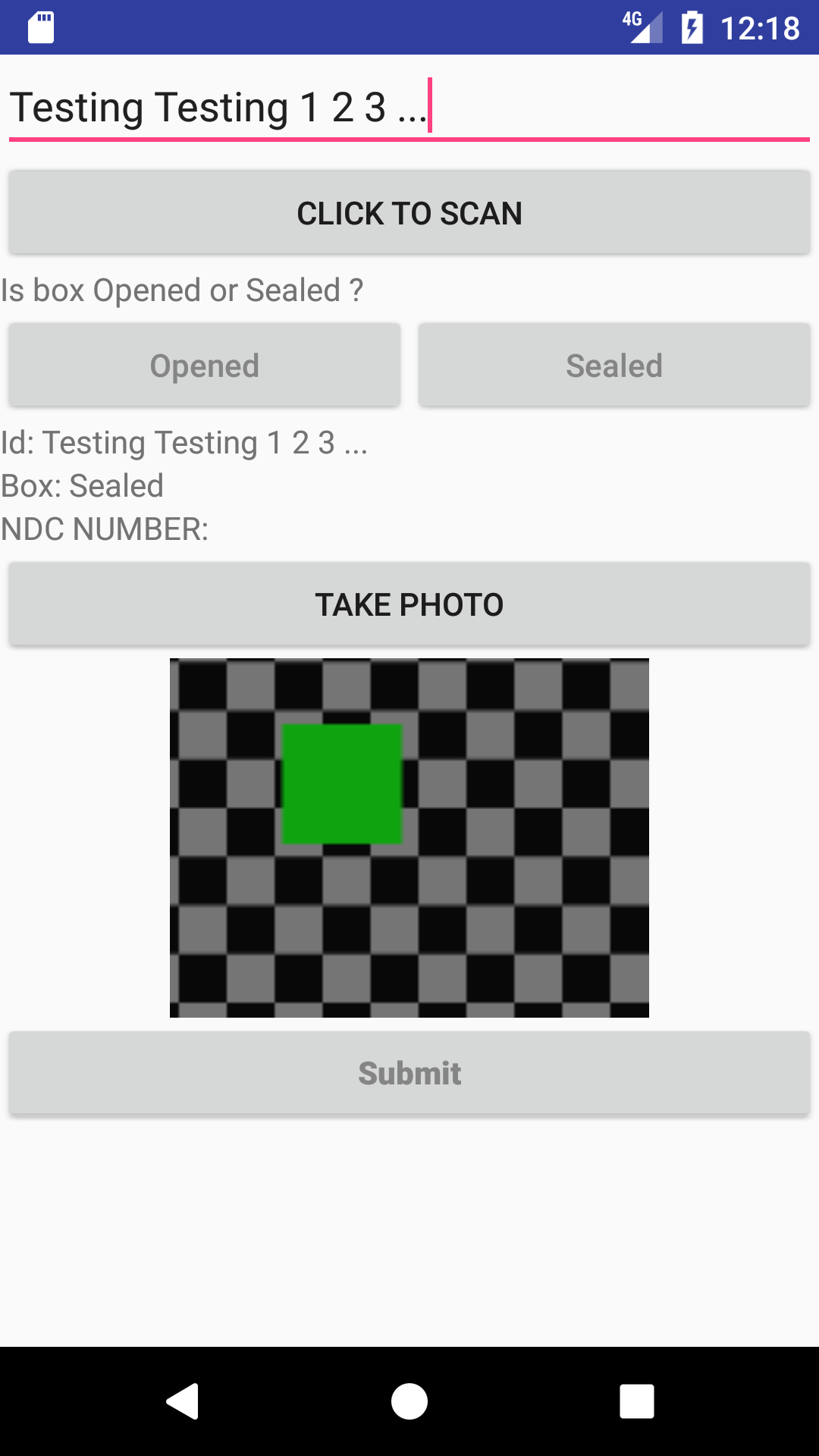
Task: Tap the ID text field
Action: pos(409,108)
